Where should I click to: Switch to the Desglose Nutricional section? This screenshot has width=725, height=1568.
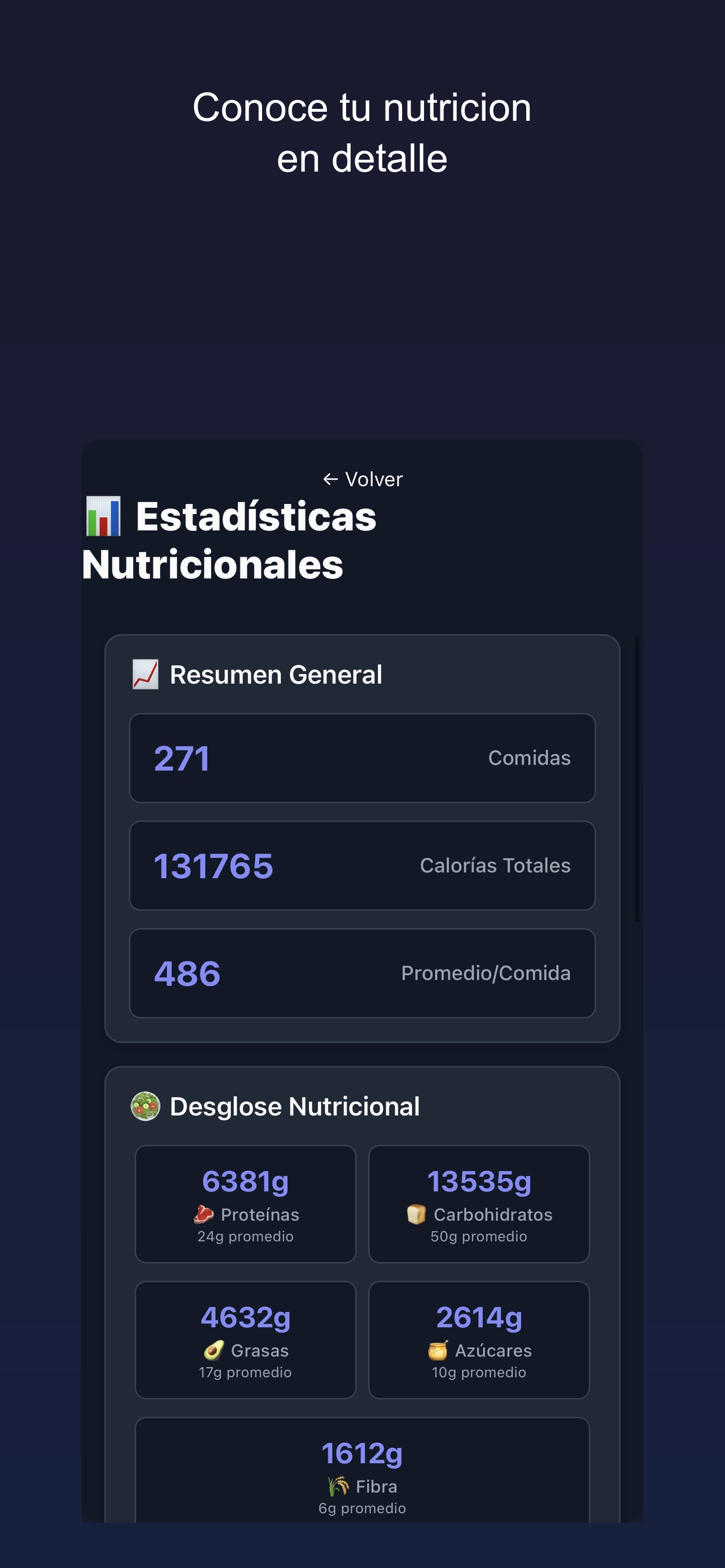(294, 1106)
